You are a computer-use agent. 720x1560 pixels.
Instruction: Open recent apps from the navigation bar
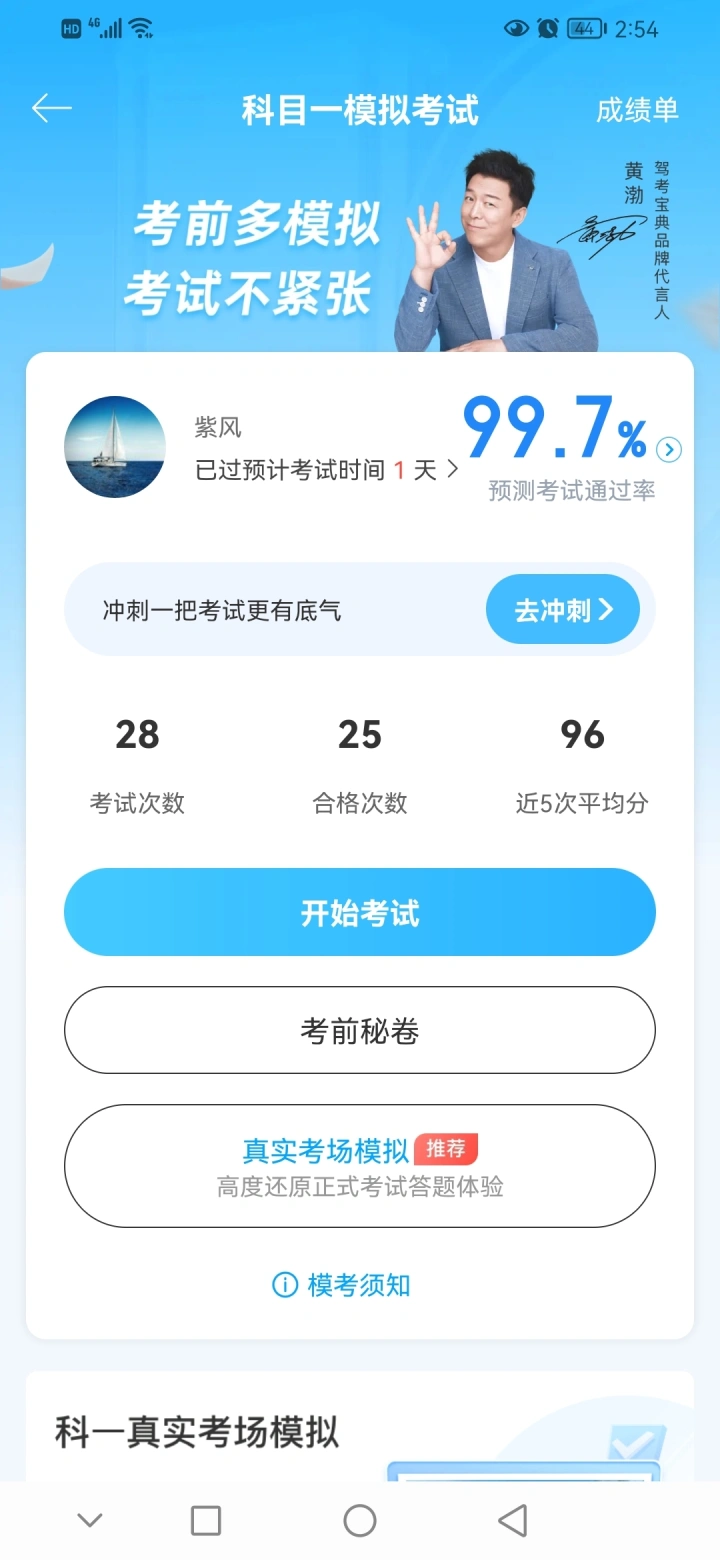click(x=206, y=1521)
